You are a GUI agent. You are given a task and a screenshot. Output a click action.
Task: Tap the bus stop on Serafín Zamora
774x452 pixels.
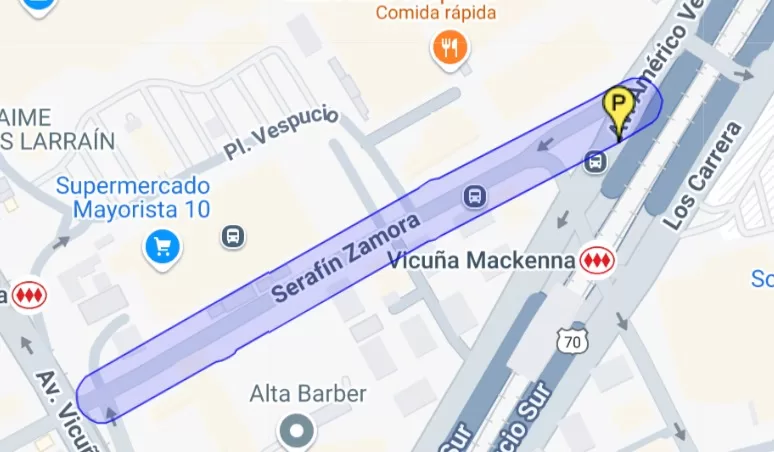coord(476,196)
